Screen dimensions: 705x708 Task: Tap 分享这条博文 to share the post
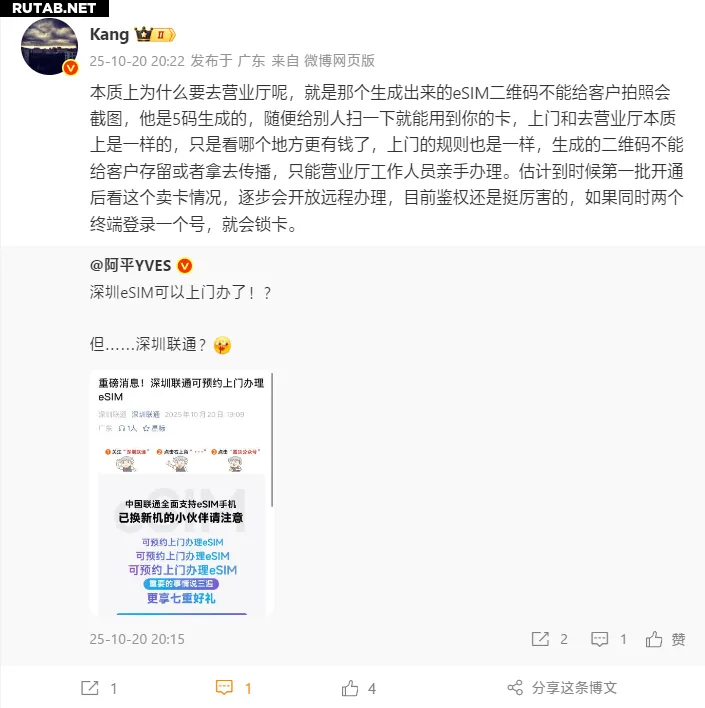[x=562, y=688]
